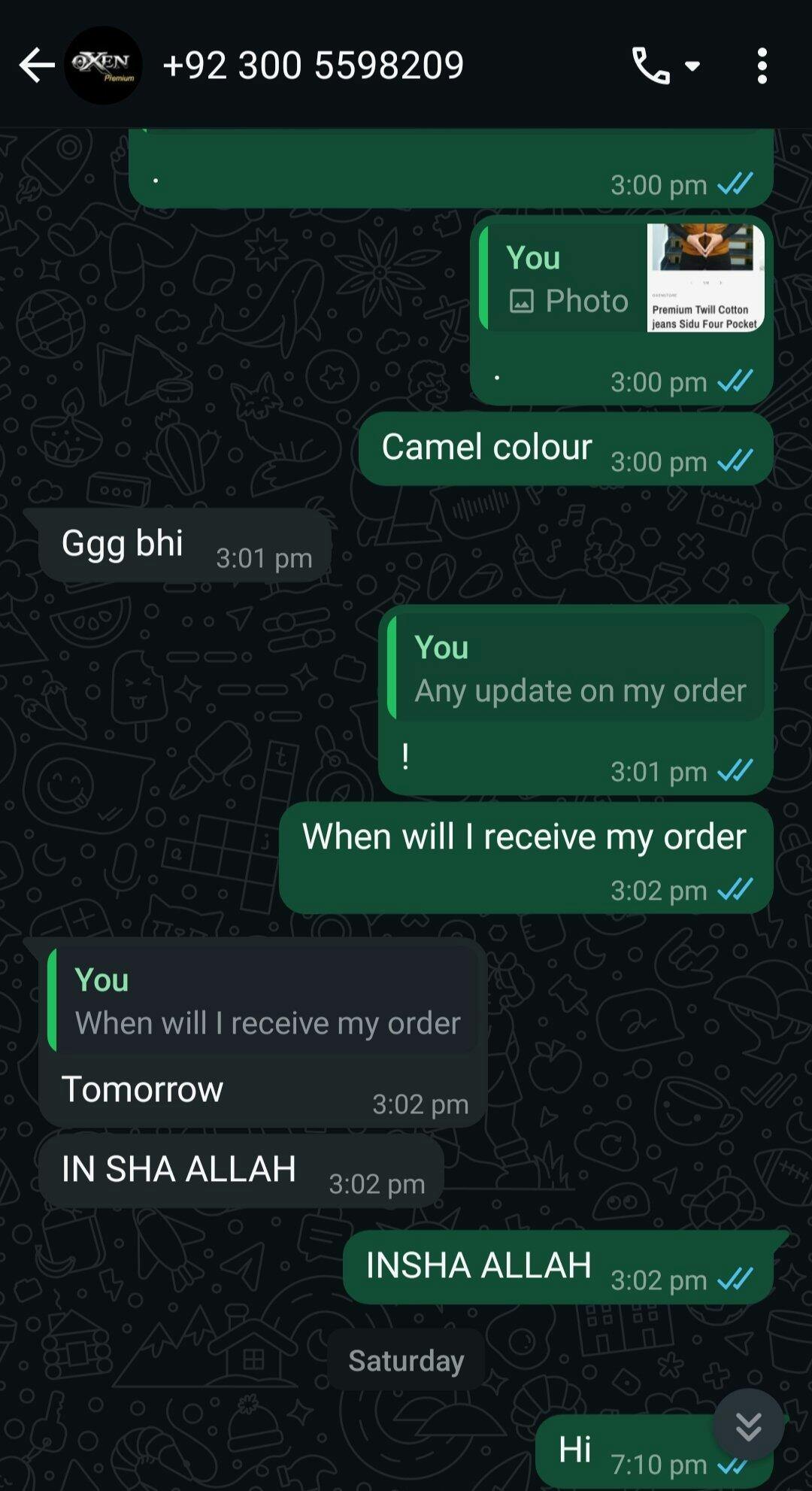Go back to the chats list
The image size is (812, 1491).
coord(36,66)
